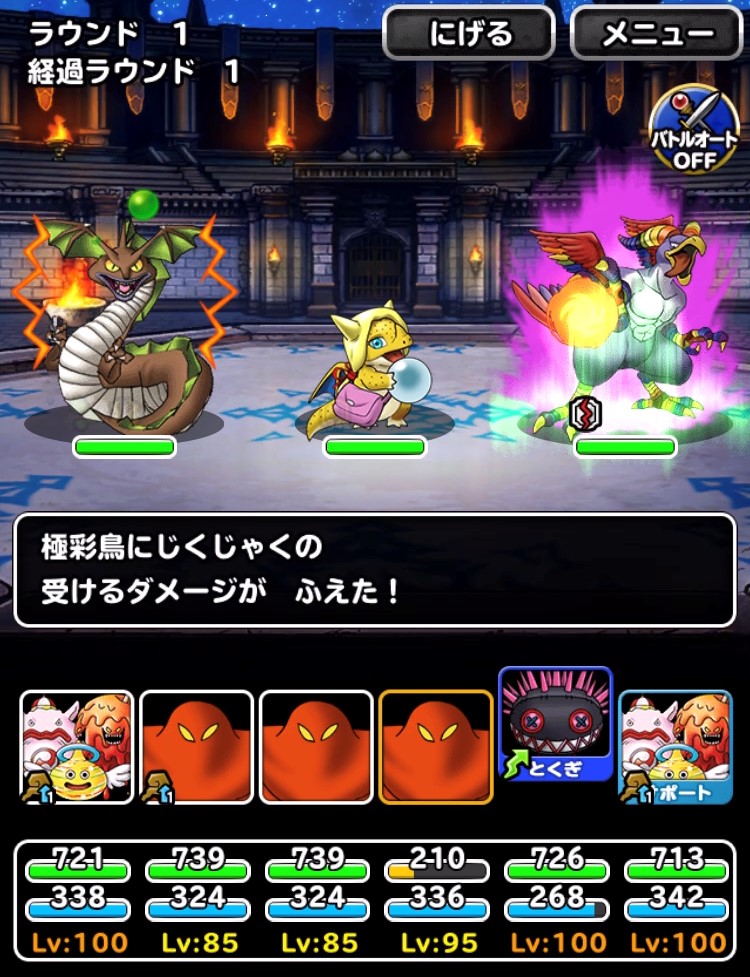Screen dimensions: 750x977
Task: Tap the にげる (flee) button
Action: point(468,32)
